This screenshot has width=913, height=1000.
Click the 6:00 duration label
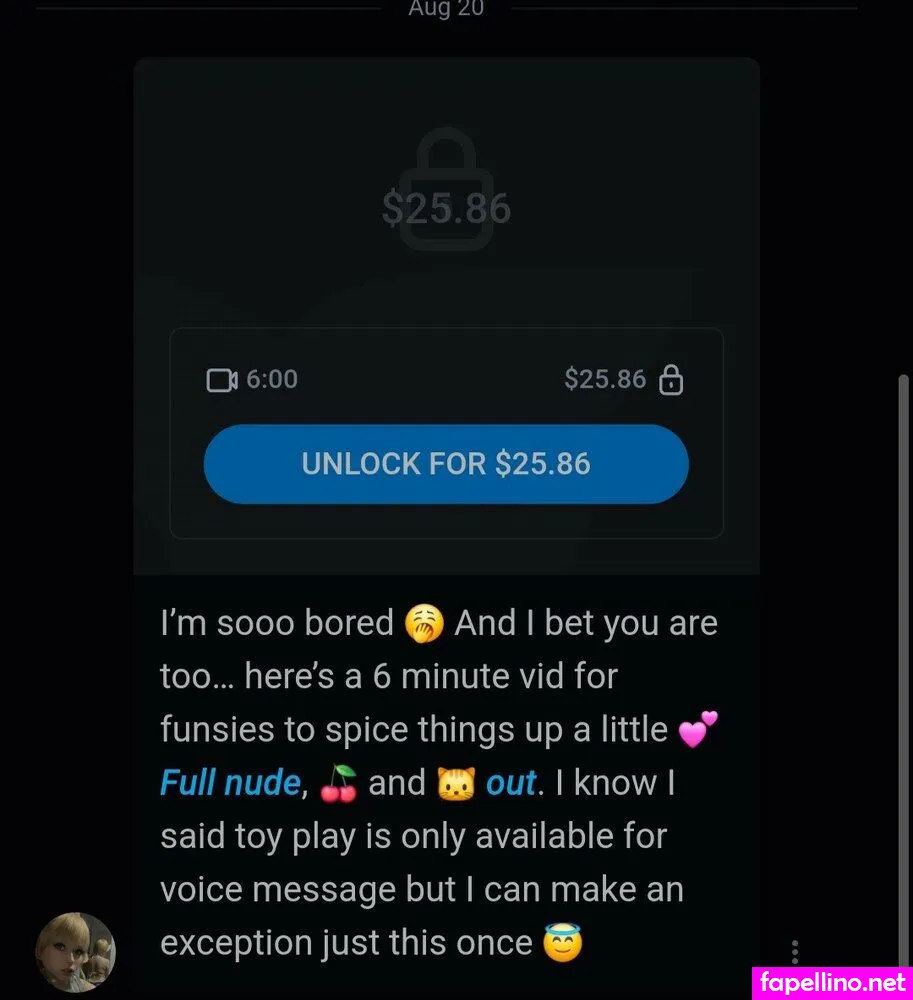[271, 379]
